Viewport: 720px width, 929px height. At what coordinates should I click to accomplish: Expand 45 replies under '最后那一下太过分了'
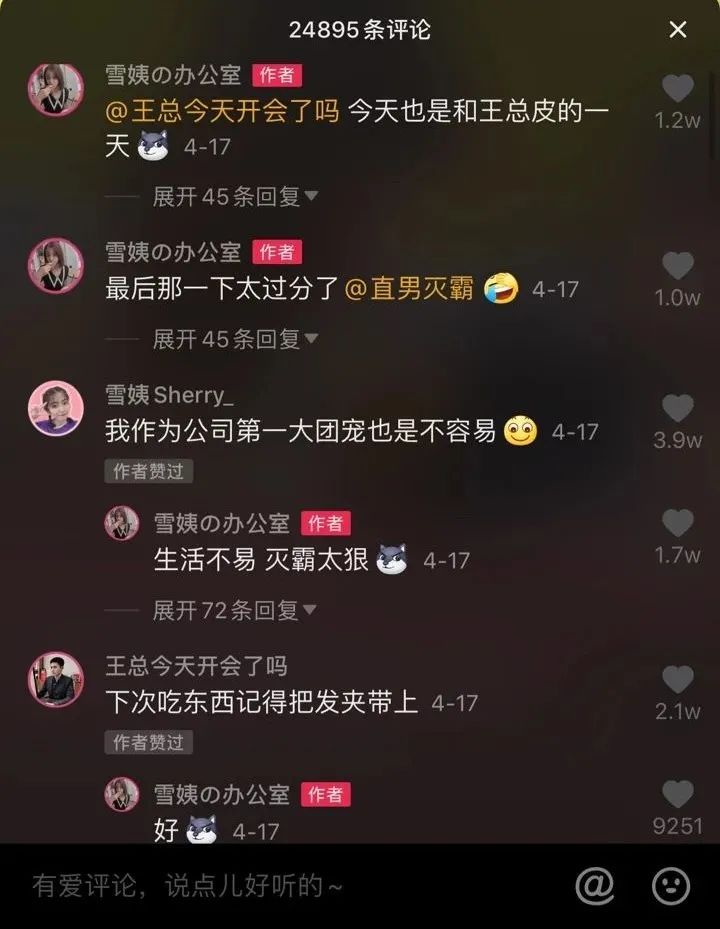(235, 339)
